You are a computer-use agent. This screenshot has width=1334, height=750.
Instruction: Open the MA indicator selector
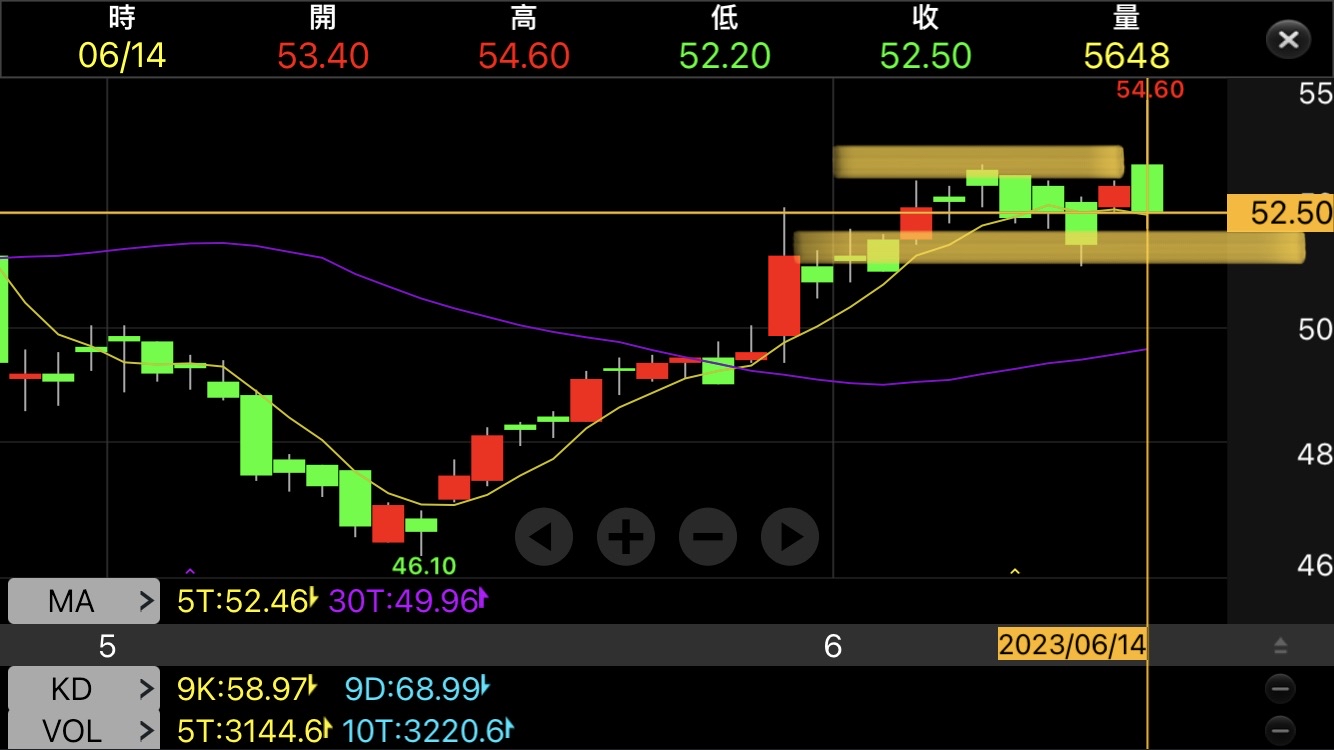84,601
